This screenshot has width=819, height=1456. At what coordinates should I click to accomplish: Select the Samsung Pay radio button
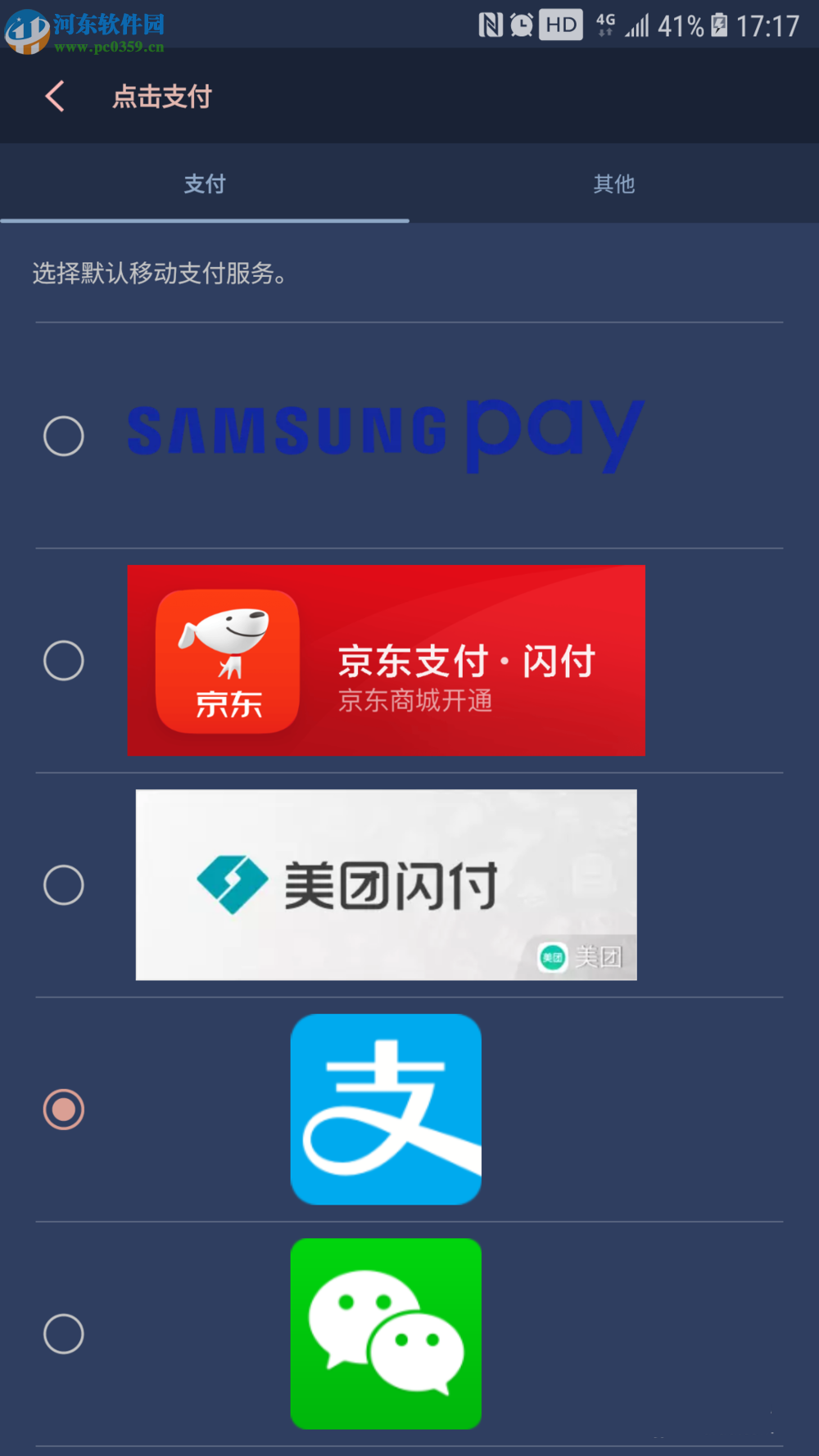click(x=63, y=435)
